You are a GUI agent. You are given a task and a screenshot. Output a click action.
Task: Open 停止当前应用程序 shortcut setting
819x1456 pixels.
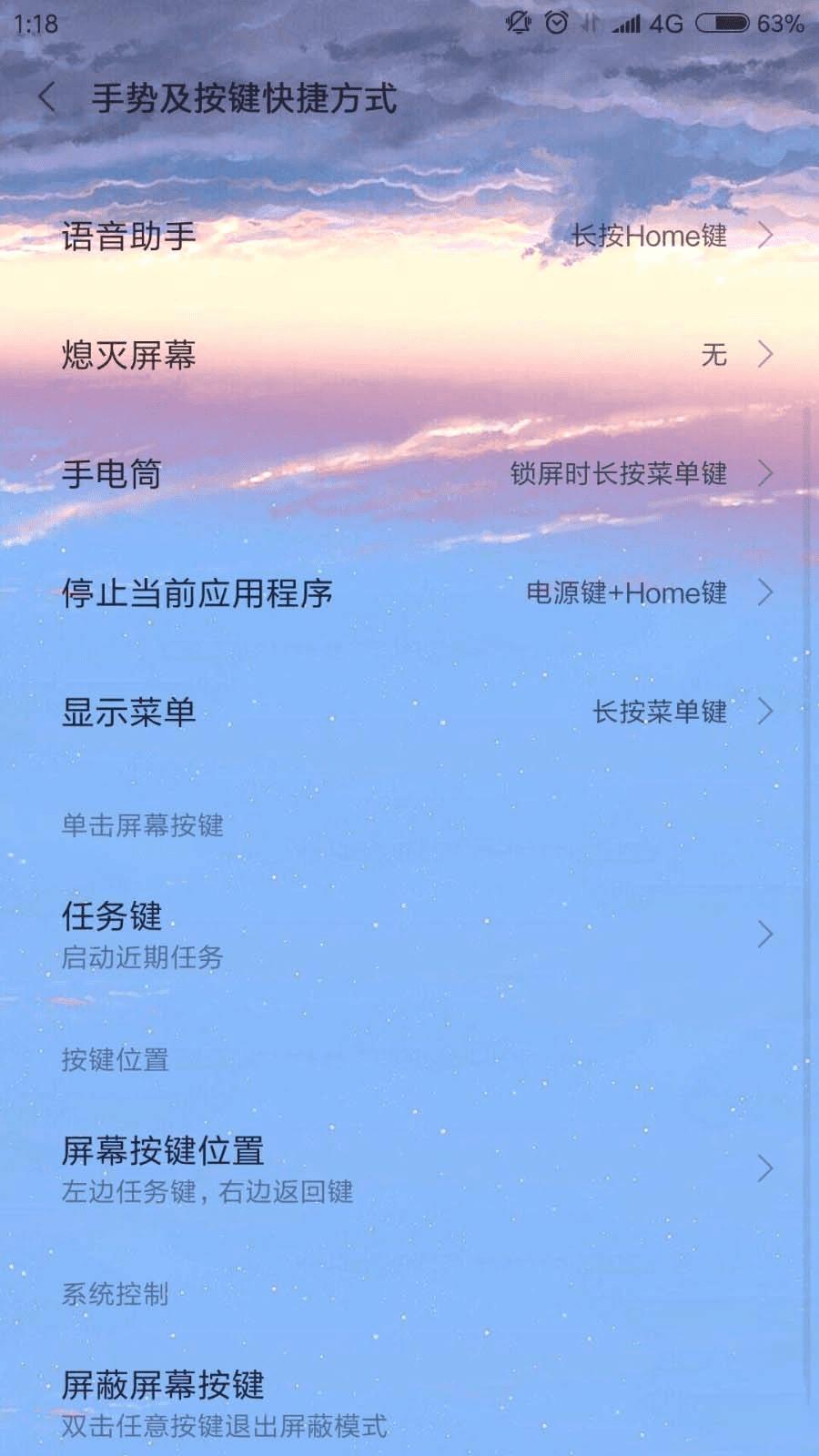point(409,592)
